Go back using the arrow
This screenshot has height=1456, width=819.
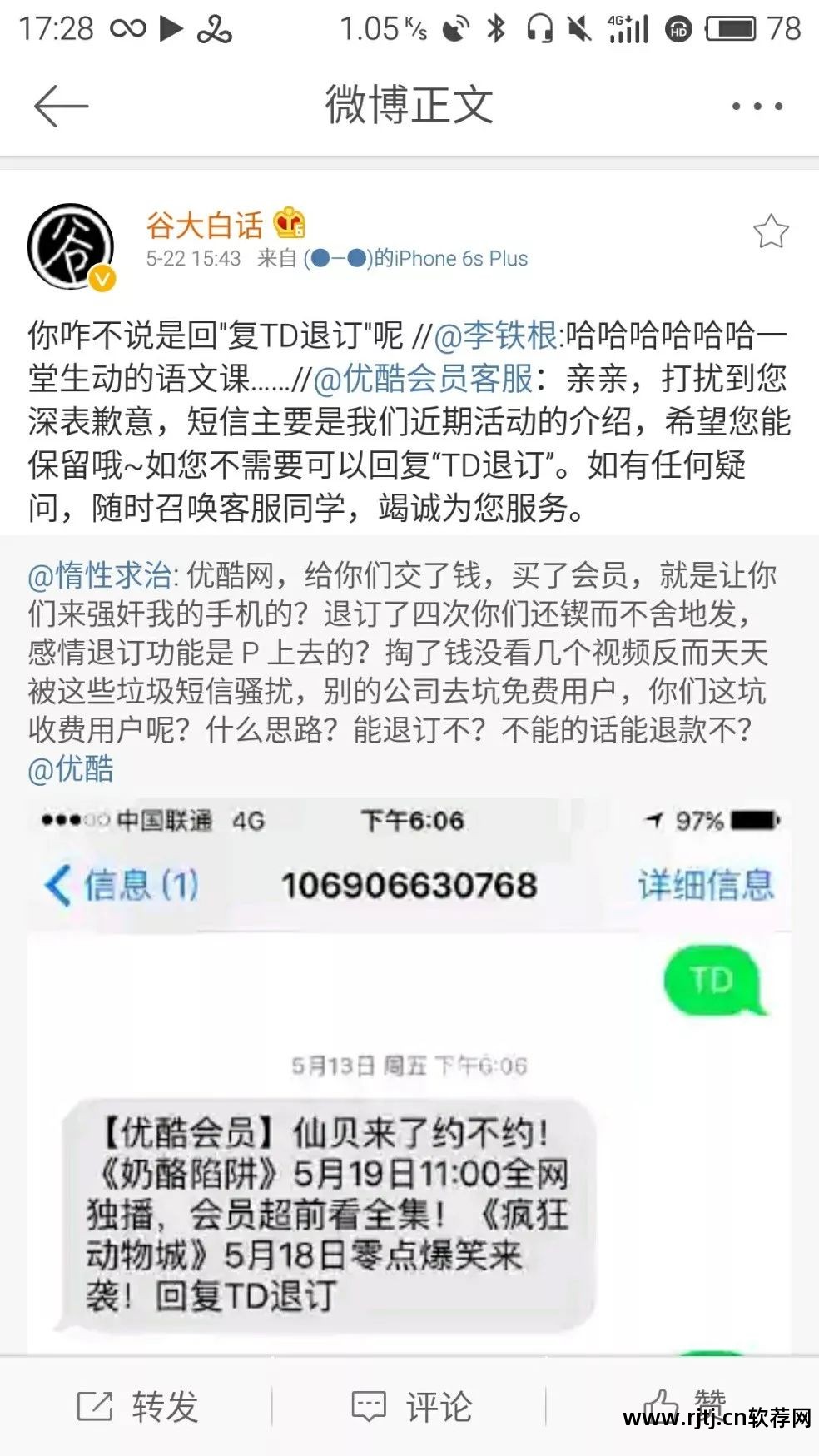coord(61,107)
